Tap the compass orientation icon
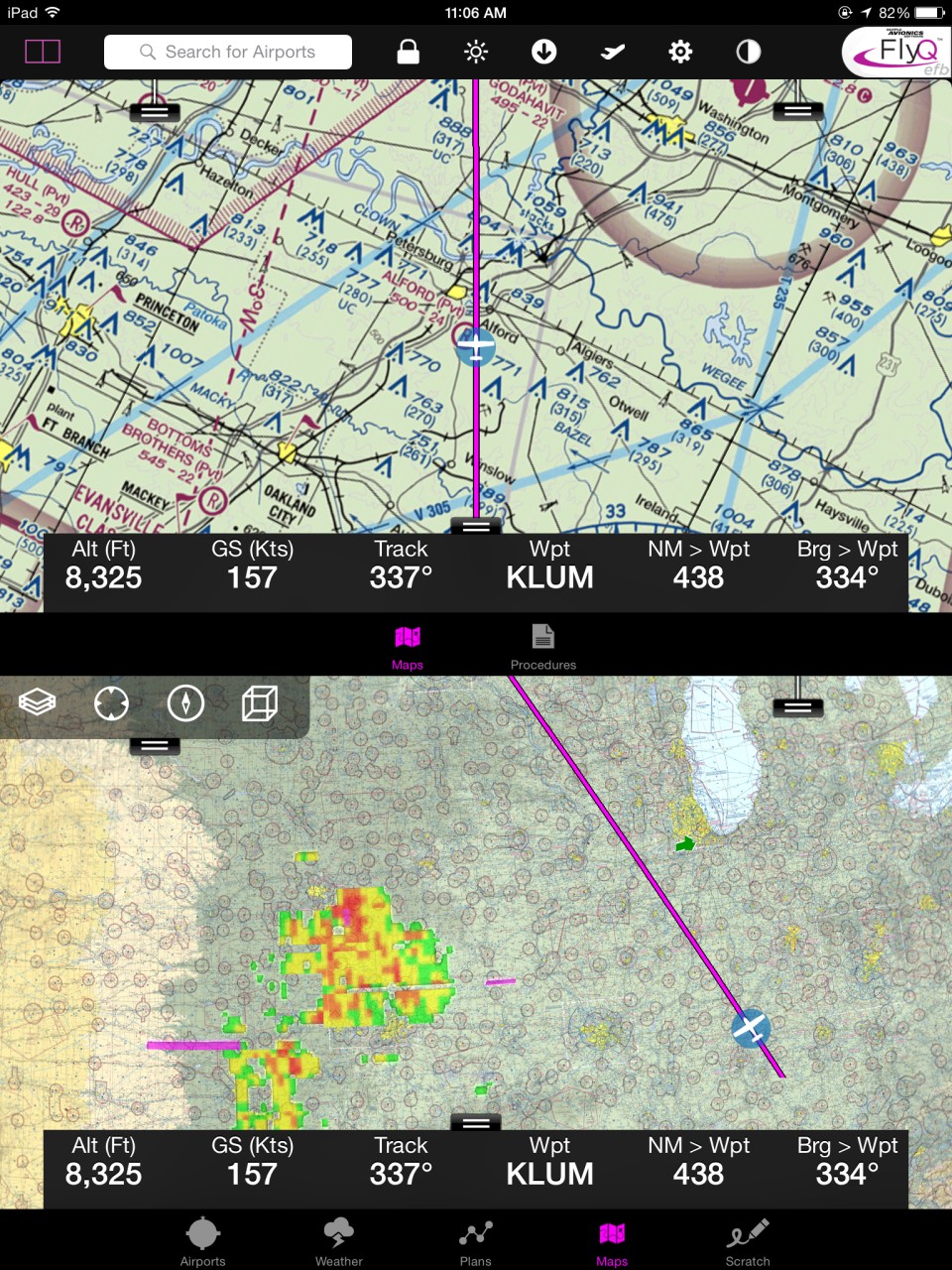Image resolution: width=952 pixels, height=1270 pixels. pyautogui.click(x=185, y=702)
